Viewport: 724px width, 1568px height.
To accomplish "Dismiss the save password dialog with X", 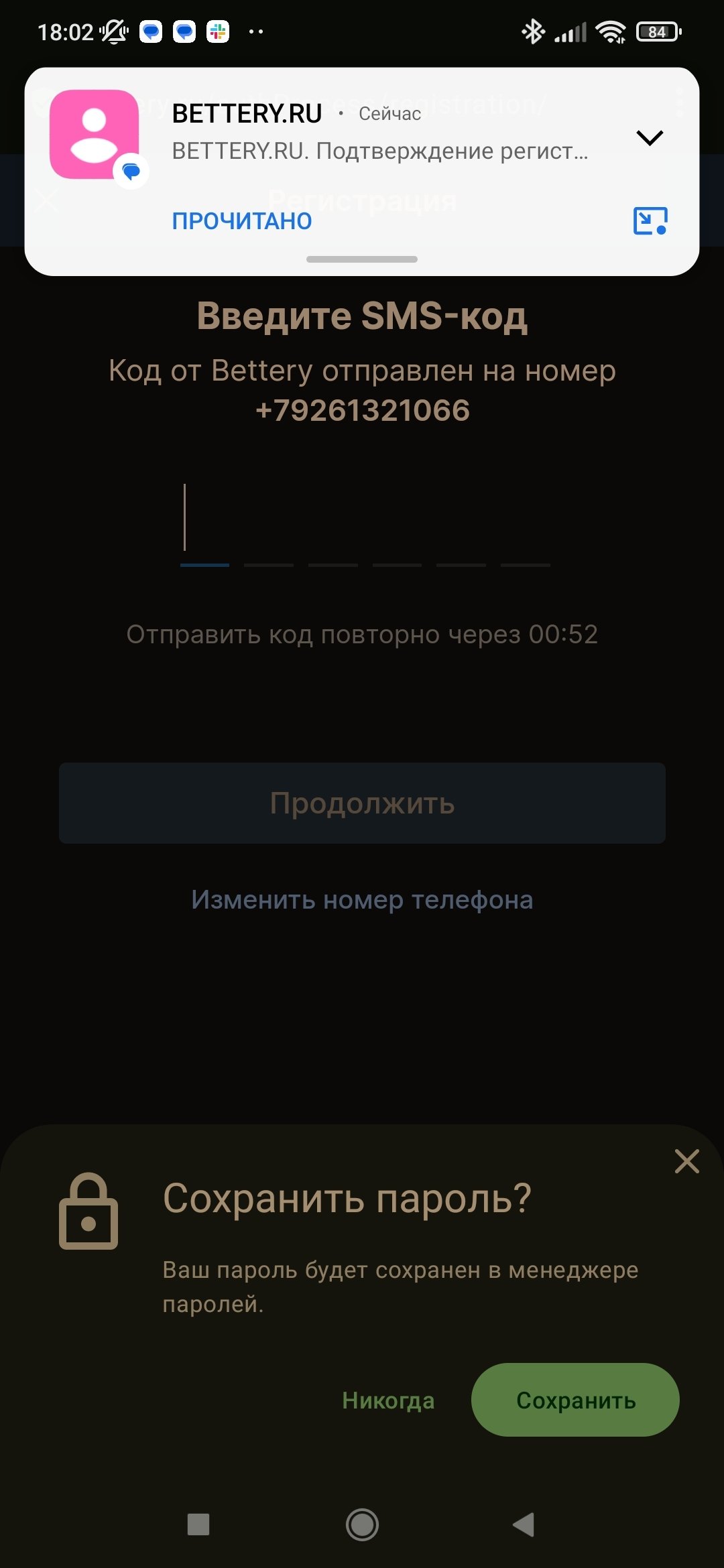I will coord(687,1161).
